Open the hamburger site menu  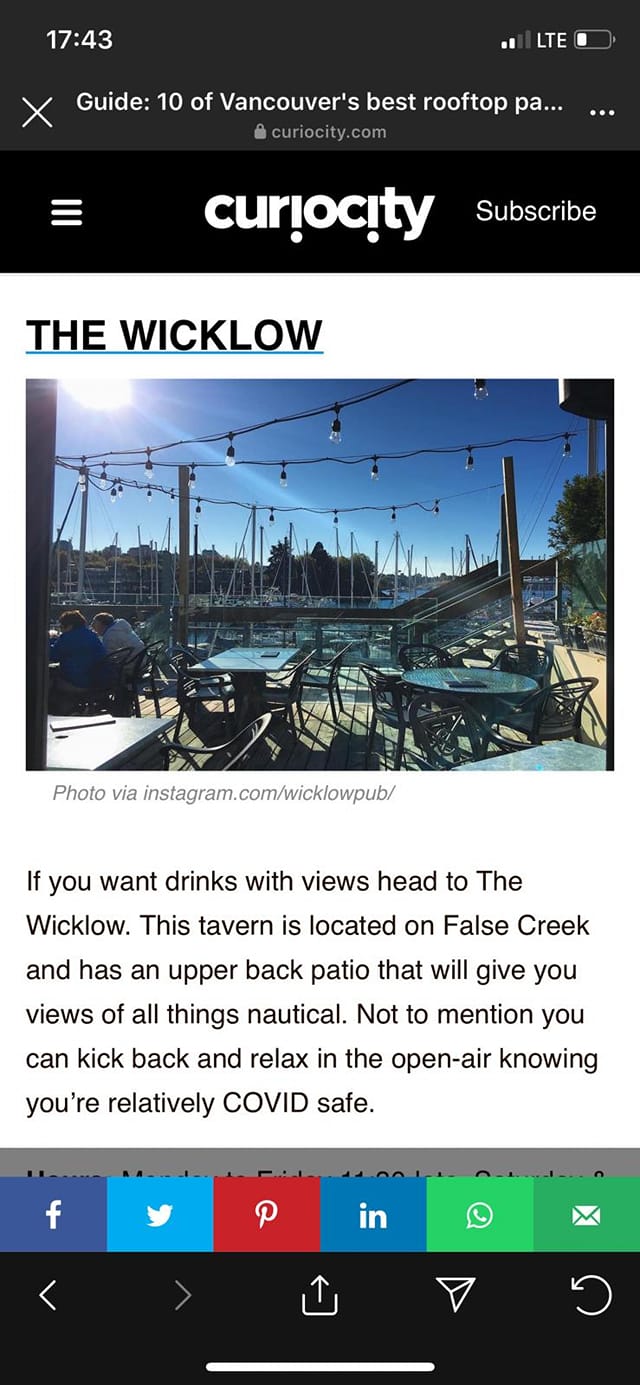point(66,212)
